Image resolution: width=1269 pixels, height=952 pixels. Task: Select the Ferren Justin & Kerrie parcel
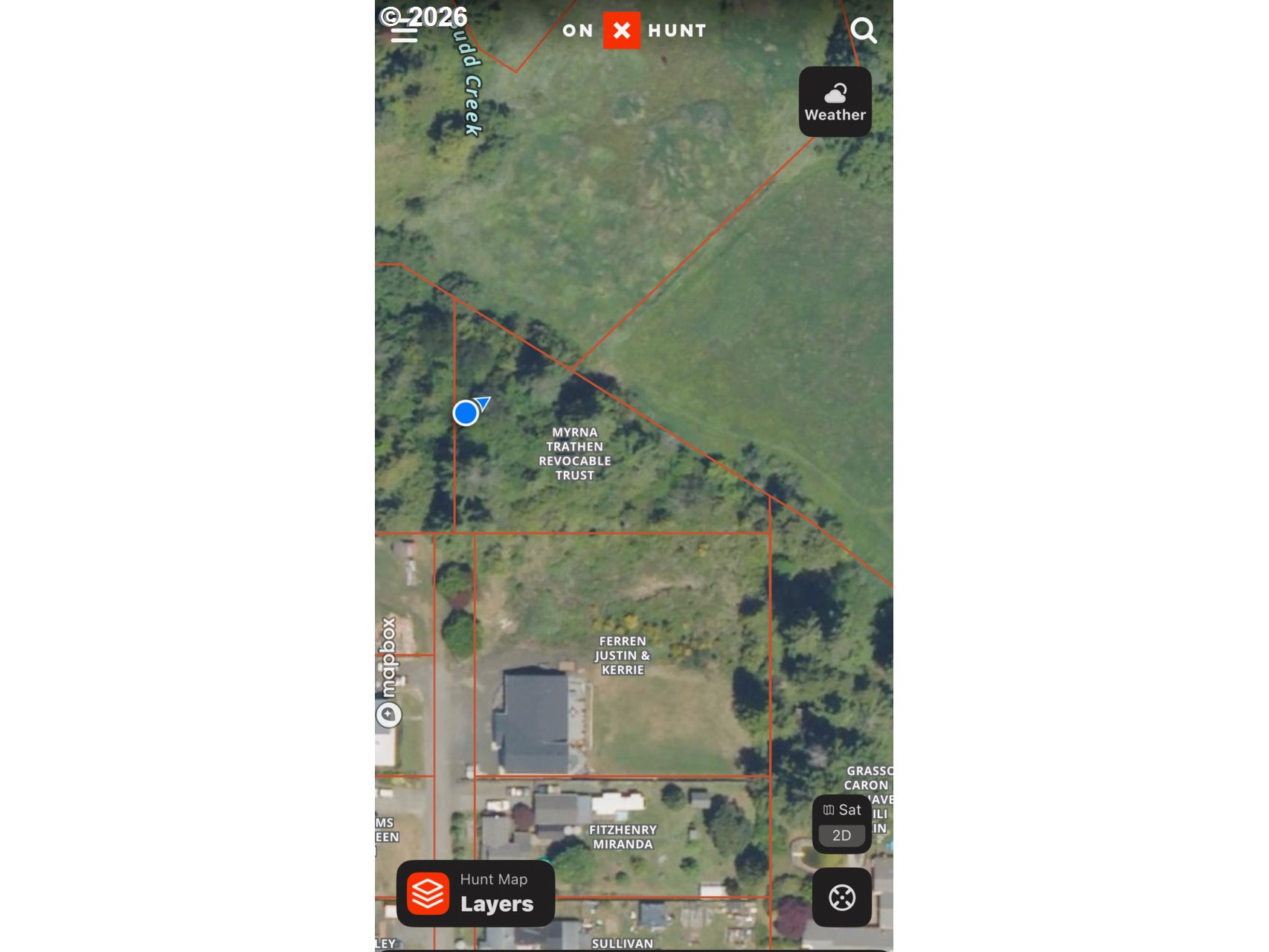(x=622, y=655)
